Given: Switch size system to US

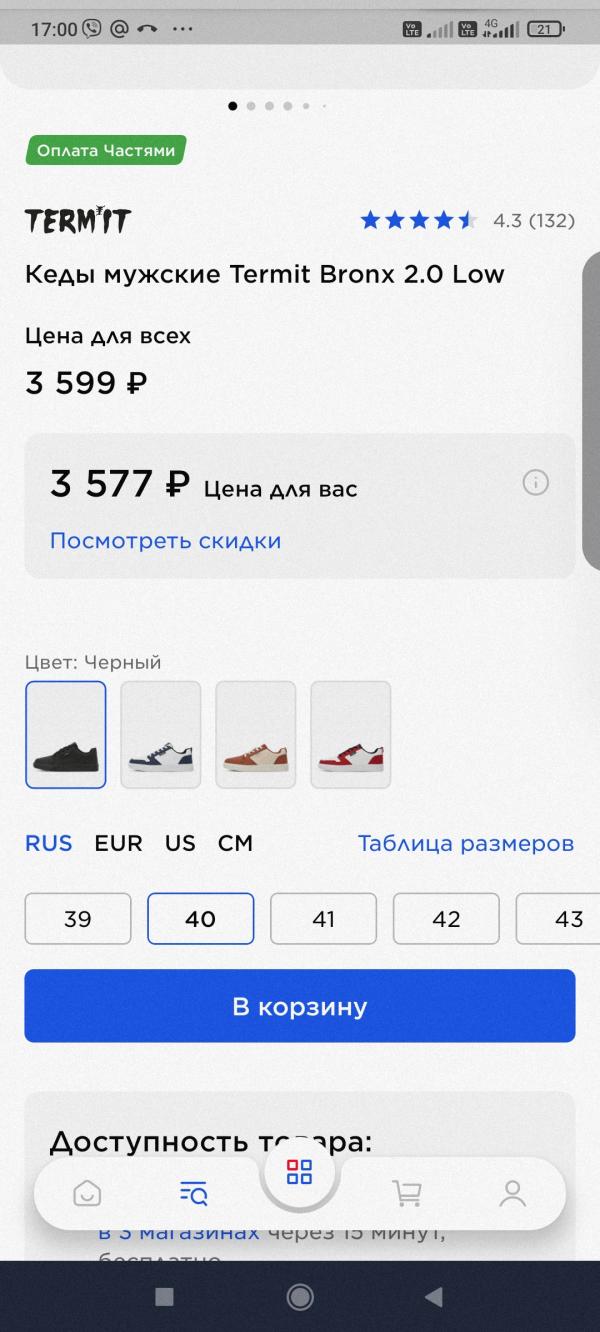Looking at the screenshot, I should (180, 843).
